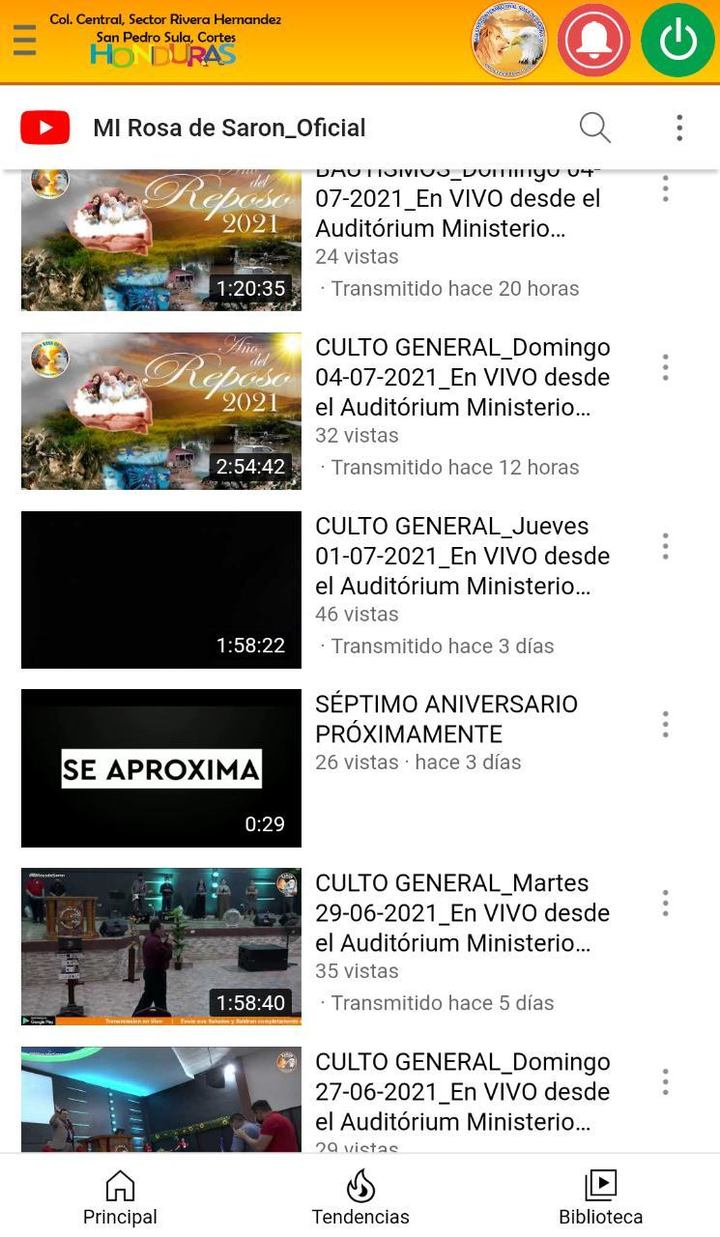Open options menu for SÉPTIMO ANIVERSARIO video
Viewport: 720px width, 1237px height.
tap(665, 724)
